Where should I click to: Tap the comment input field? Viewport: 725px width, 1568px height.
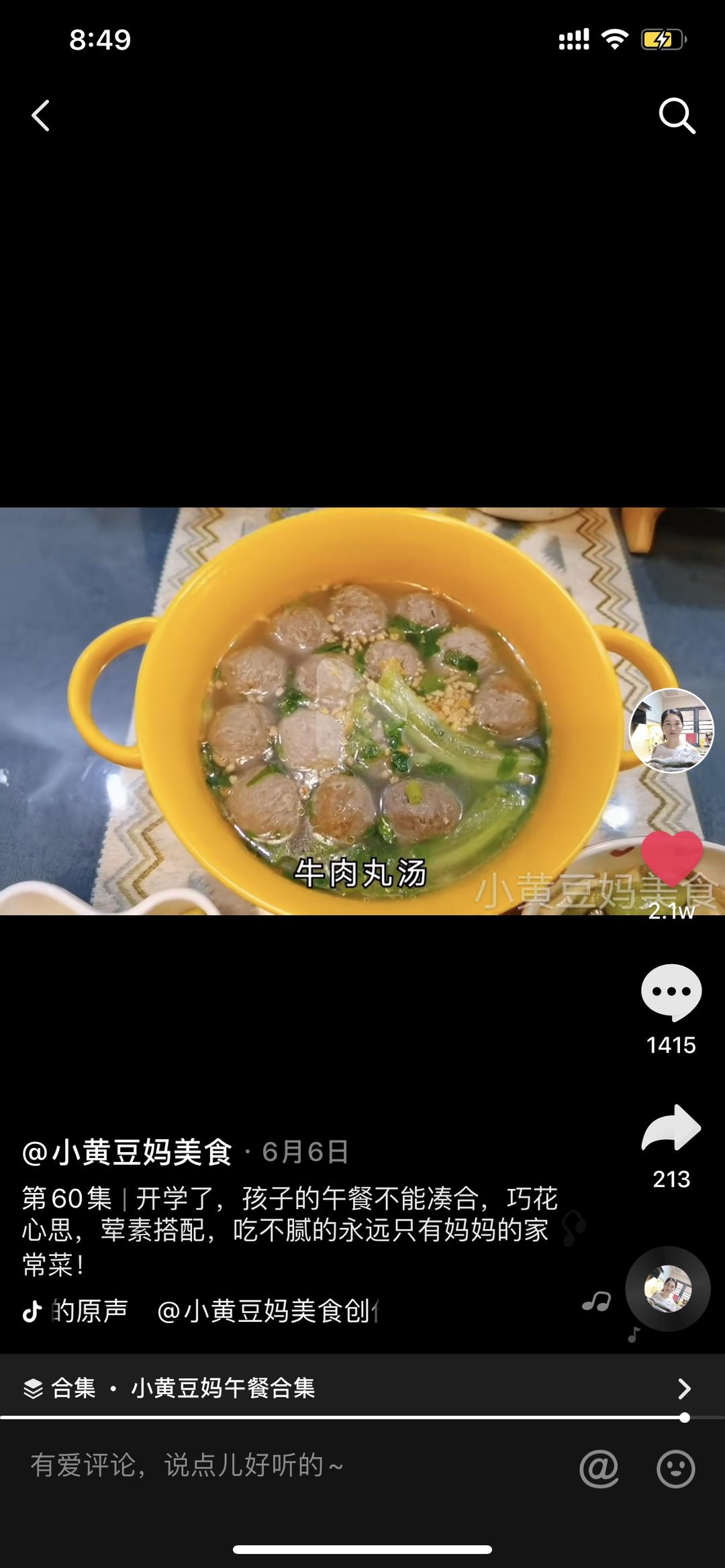[269, 1465]
